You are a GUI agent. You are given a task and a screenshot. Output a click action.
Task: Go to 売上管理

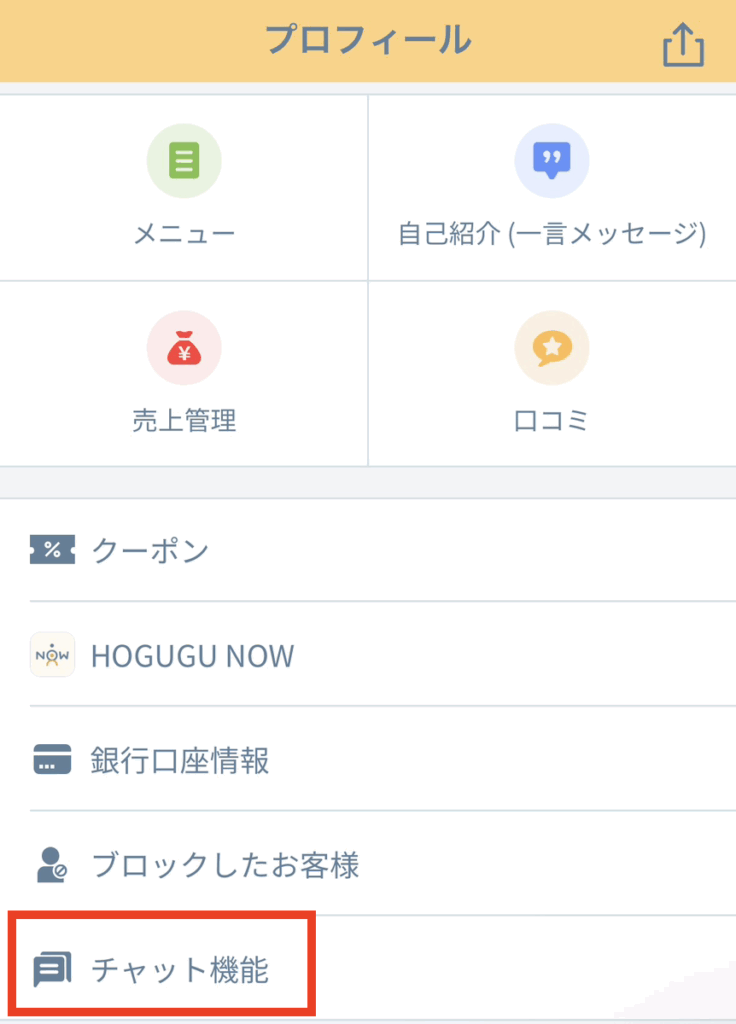pyautogui.click(x=184, y=374)
